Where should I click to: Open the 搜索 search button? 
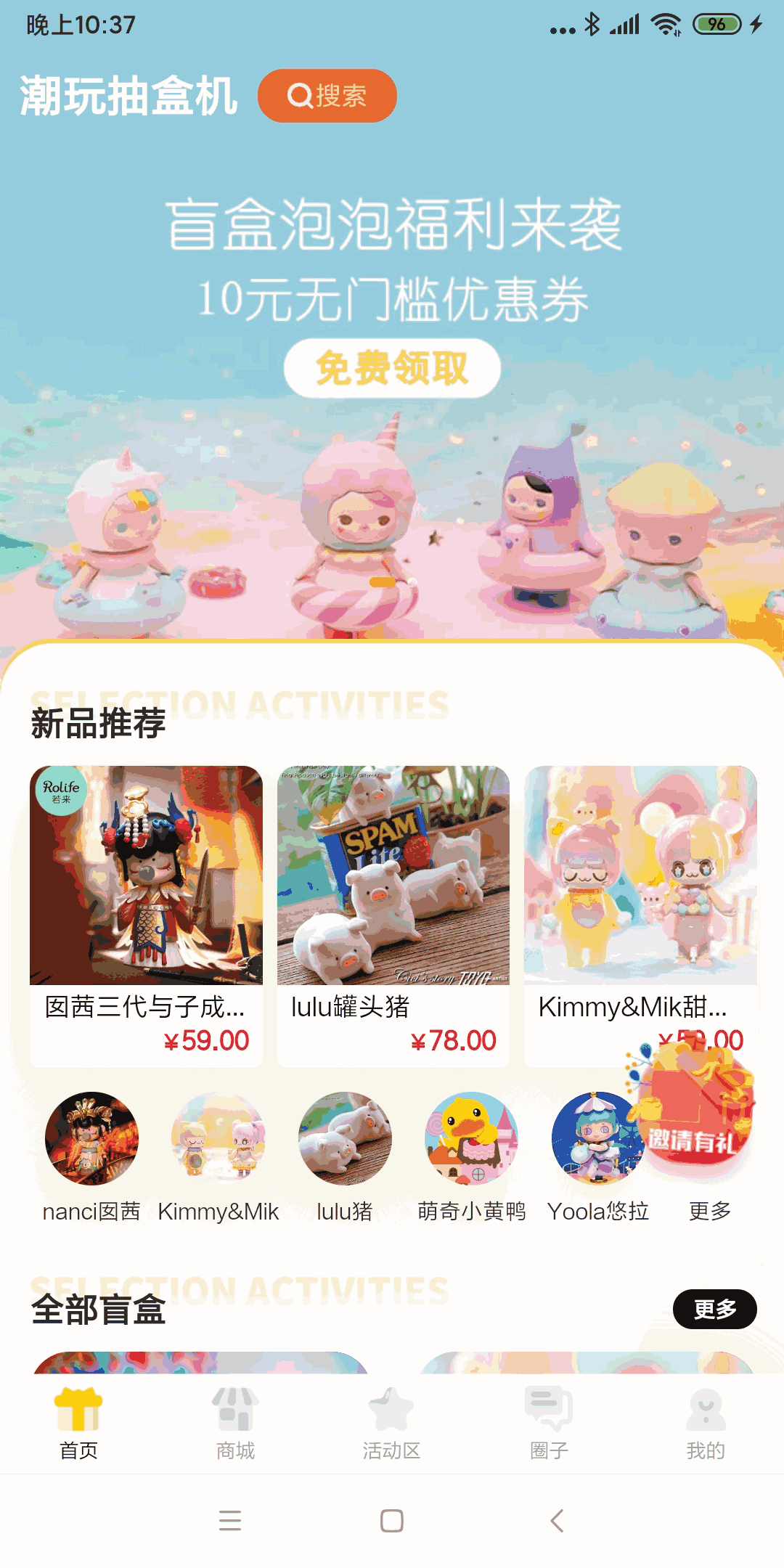pyautogui.click(x=327, y=96)
